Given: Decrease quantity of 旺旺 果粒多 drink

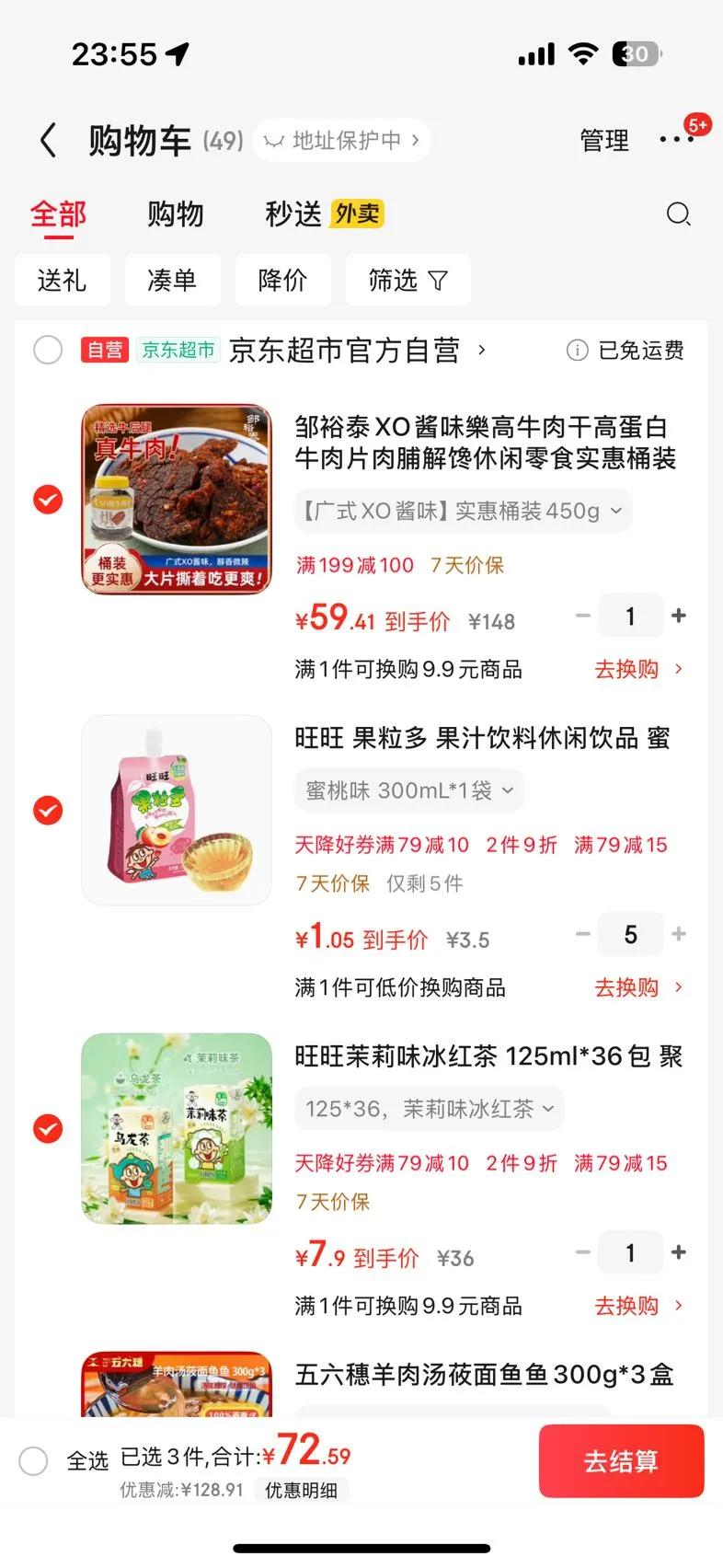Looking at the screenshot, I should (x=582, y=934).
